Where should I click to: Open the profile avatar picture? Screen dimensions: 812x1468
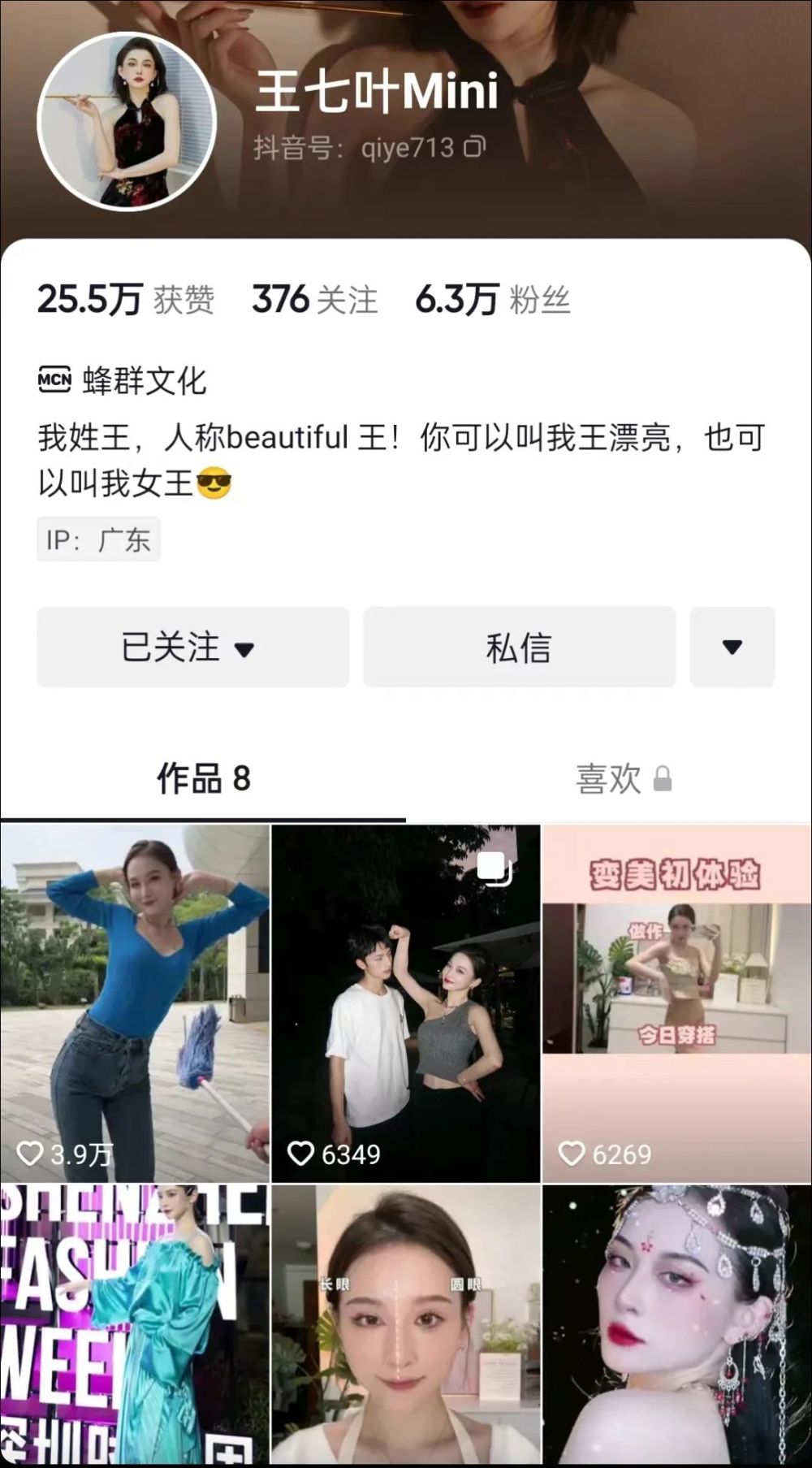click(x=127, y=121)
